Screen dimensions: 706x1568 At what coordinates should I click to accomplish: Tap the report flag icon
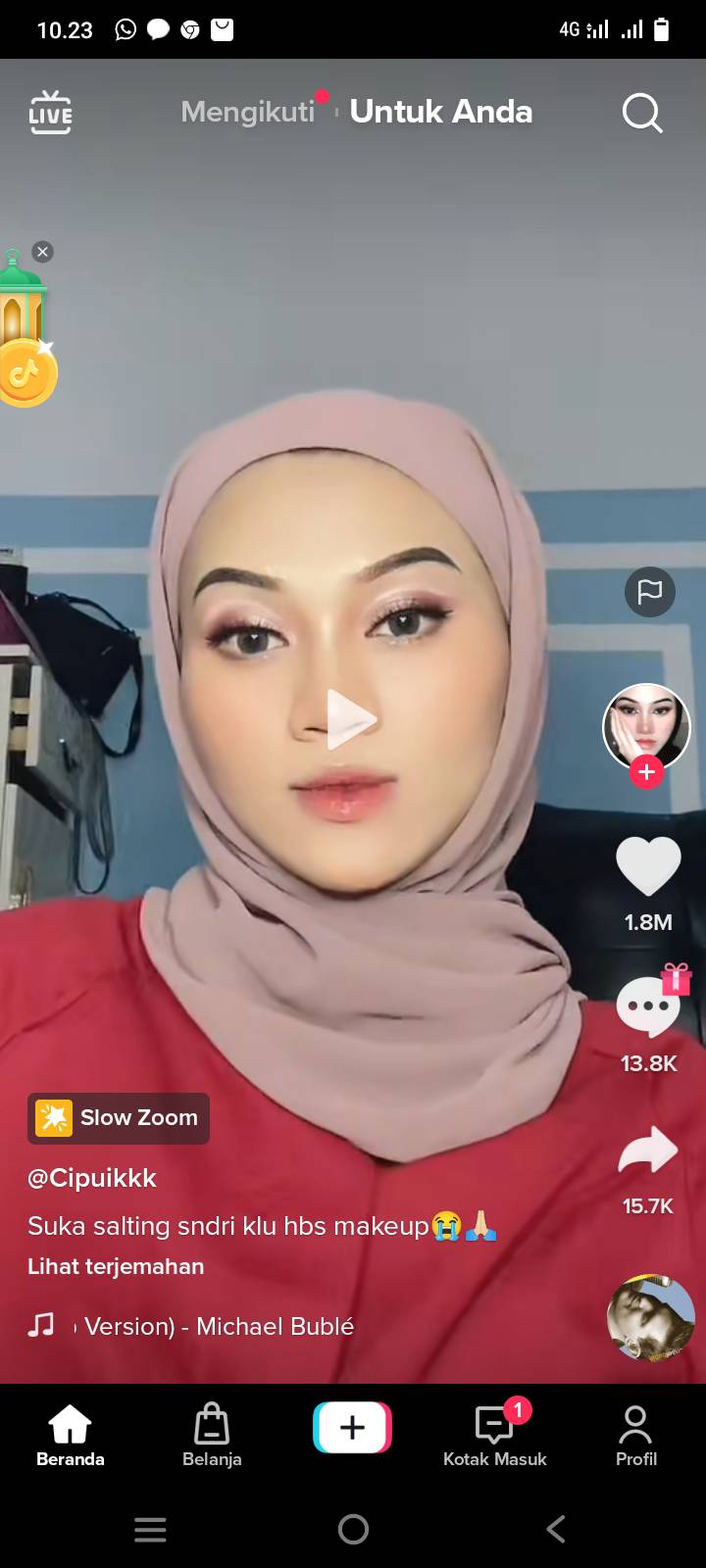650,592
